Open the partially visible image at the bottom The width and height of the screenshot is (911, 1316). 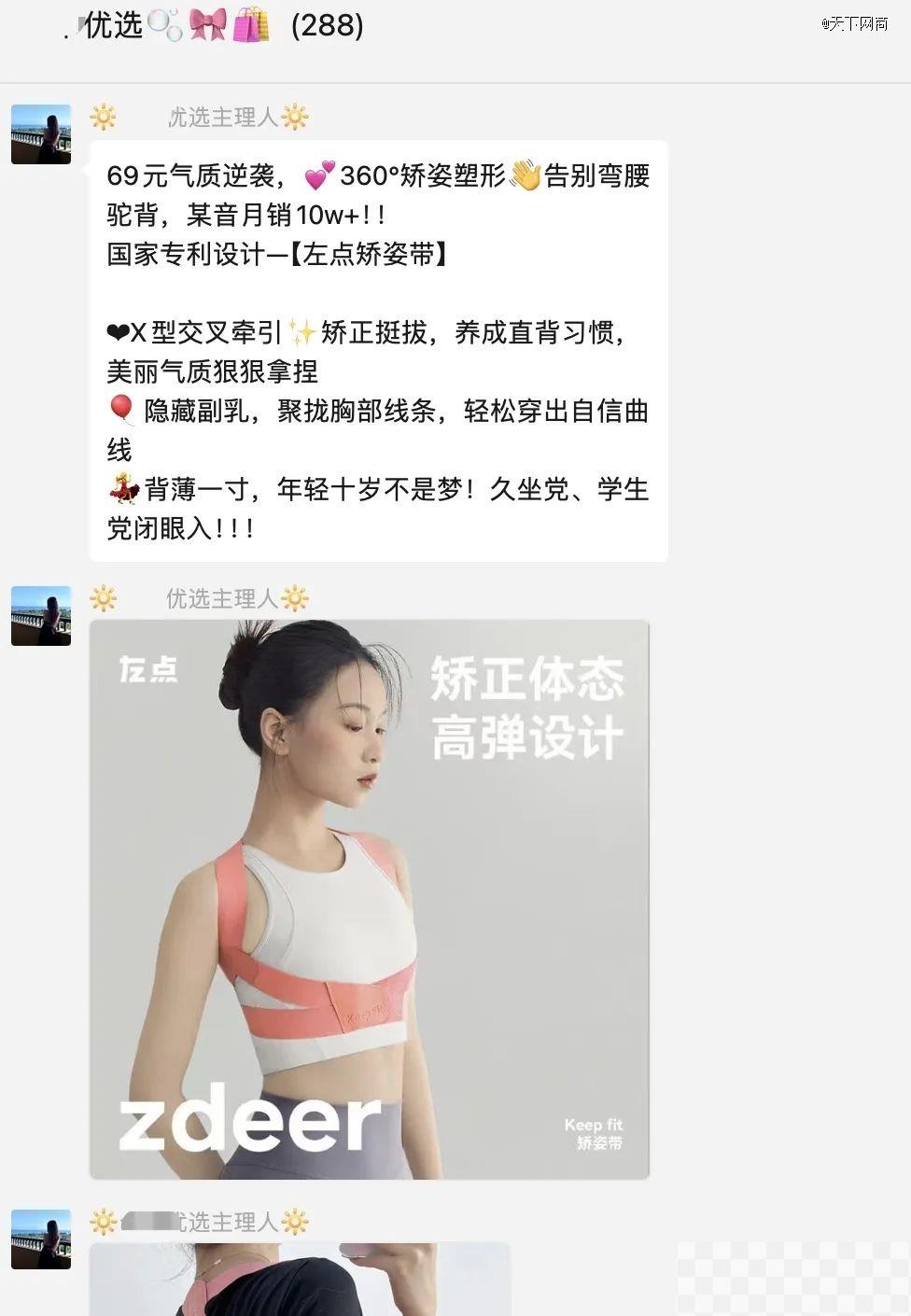click(299, 1280)
